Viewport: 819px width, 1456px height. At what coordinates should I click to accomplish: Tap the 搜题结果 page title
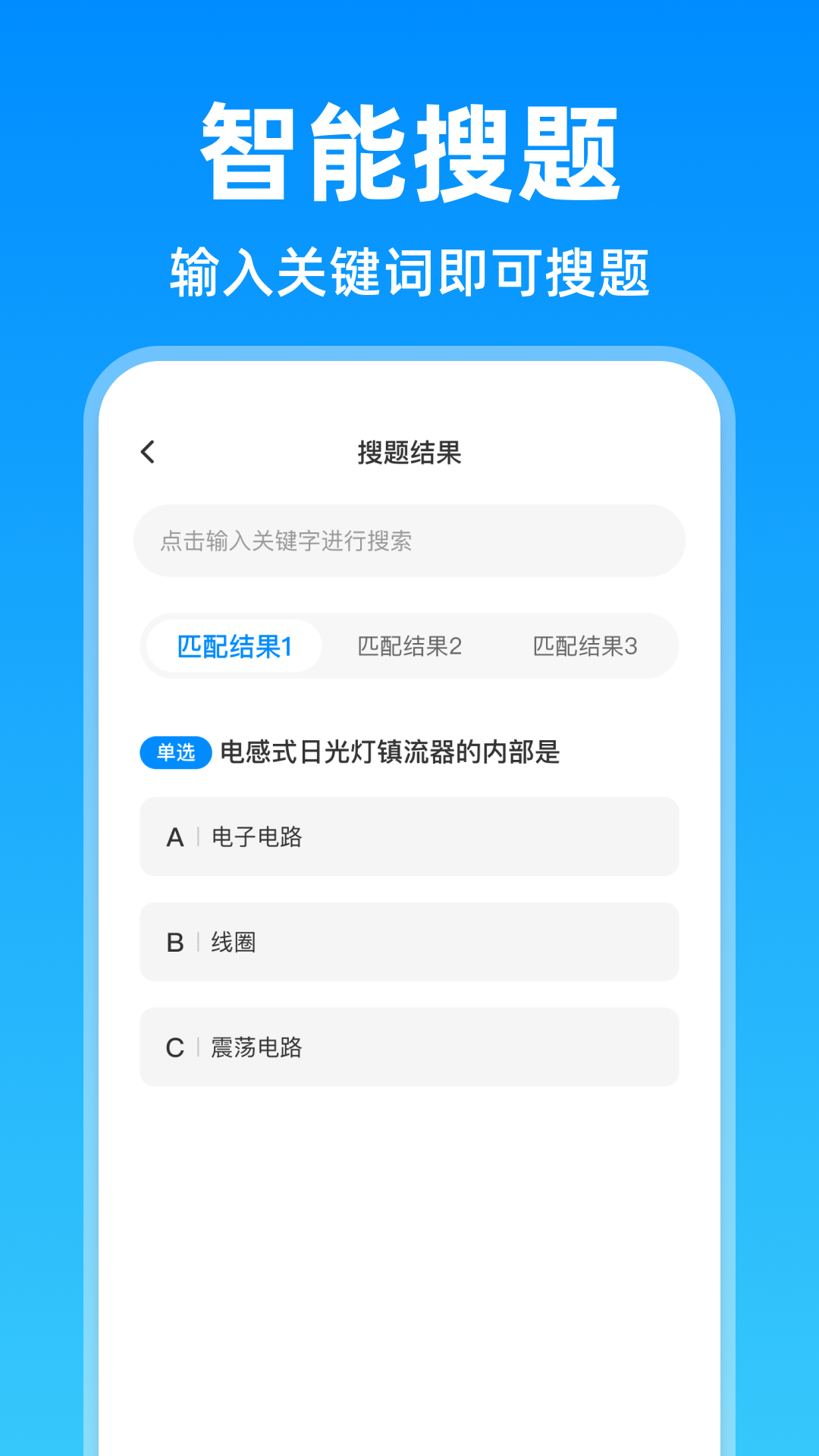pyautogui.click(x=409, y=451)
